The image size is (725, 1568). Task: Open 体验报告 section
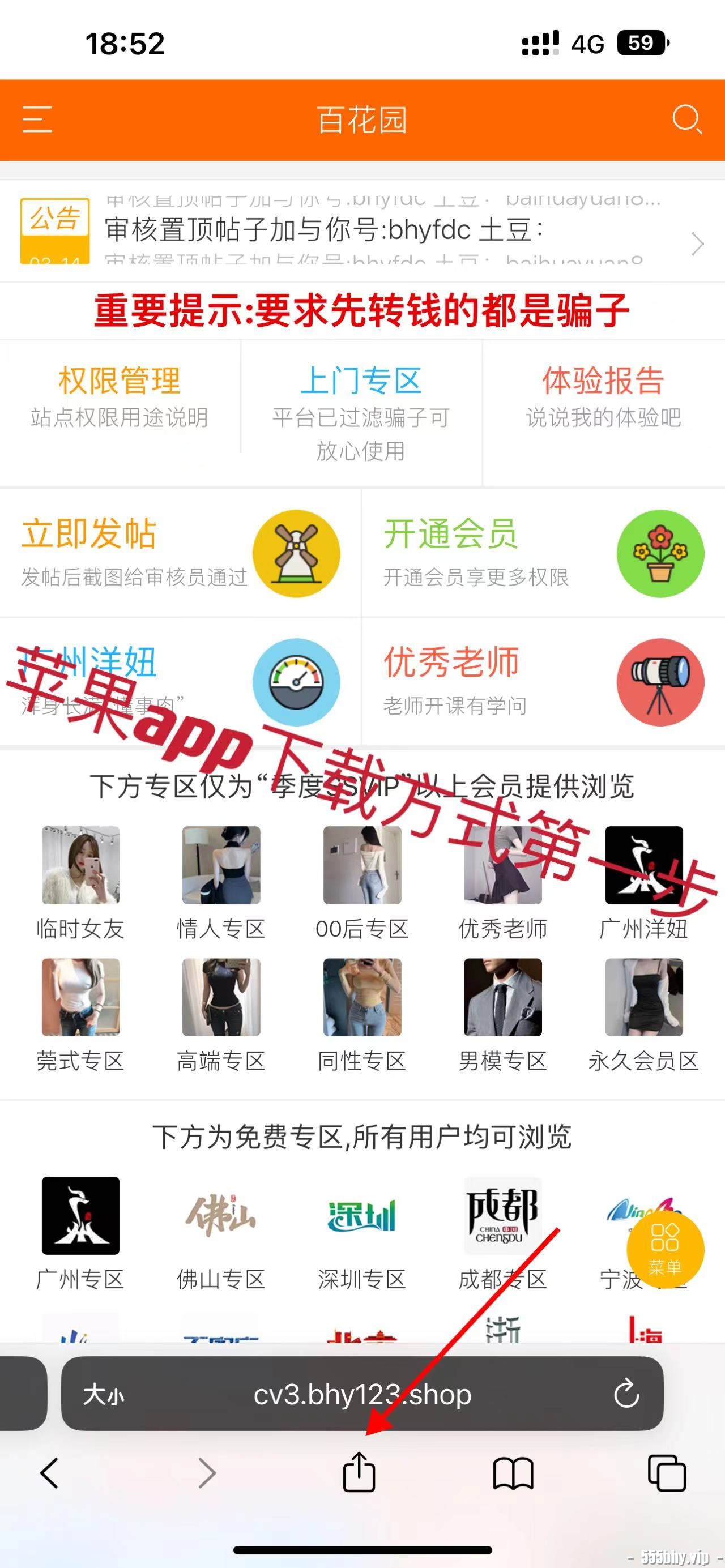(603, 397)
